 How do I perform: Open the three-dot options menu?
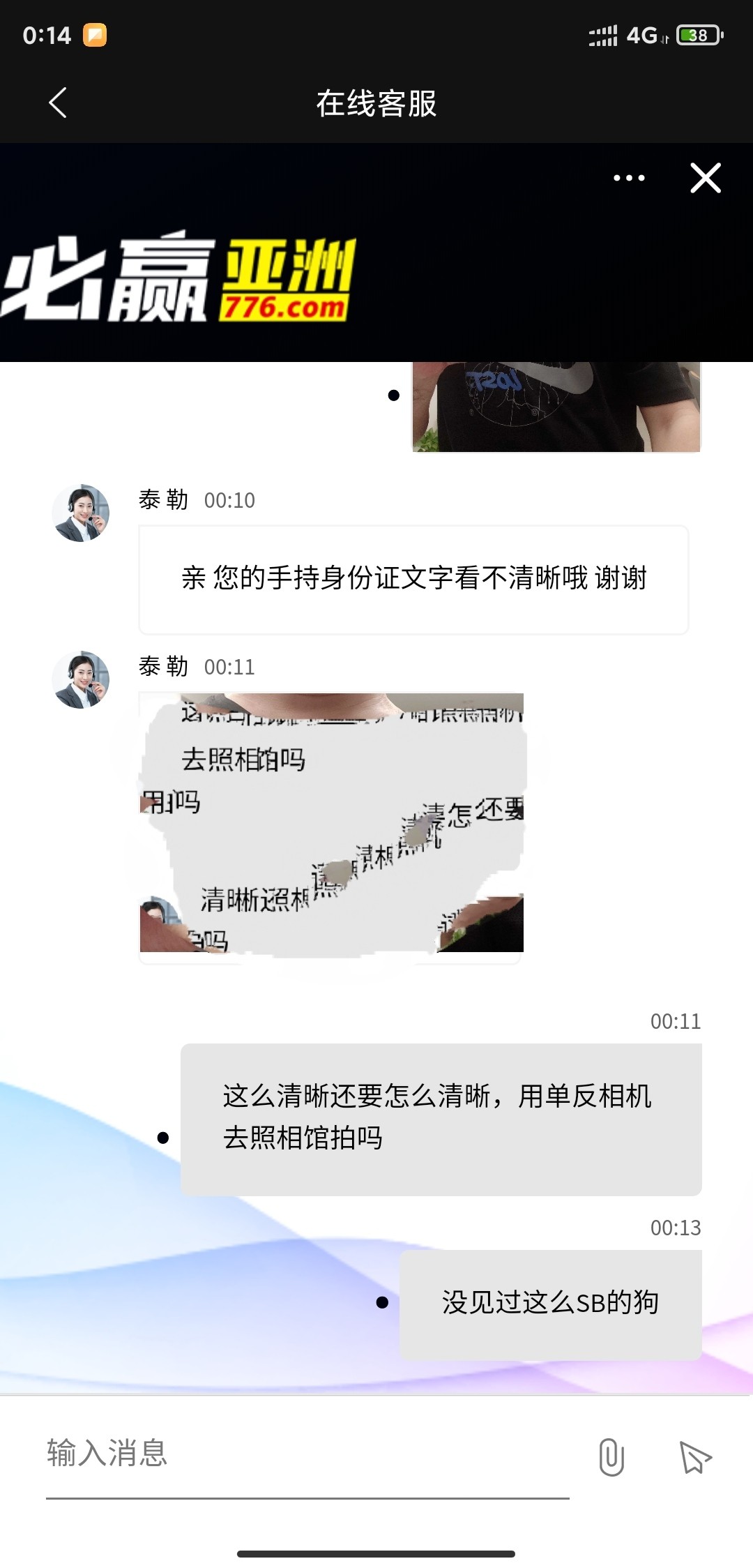tap(629, 178)
